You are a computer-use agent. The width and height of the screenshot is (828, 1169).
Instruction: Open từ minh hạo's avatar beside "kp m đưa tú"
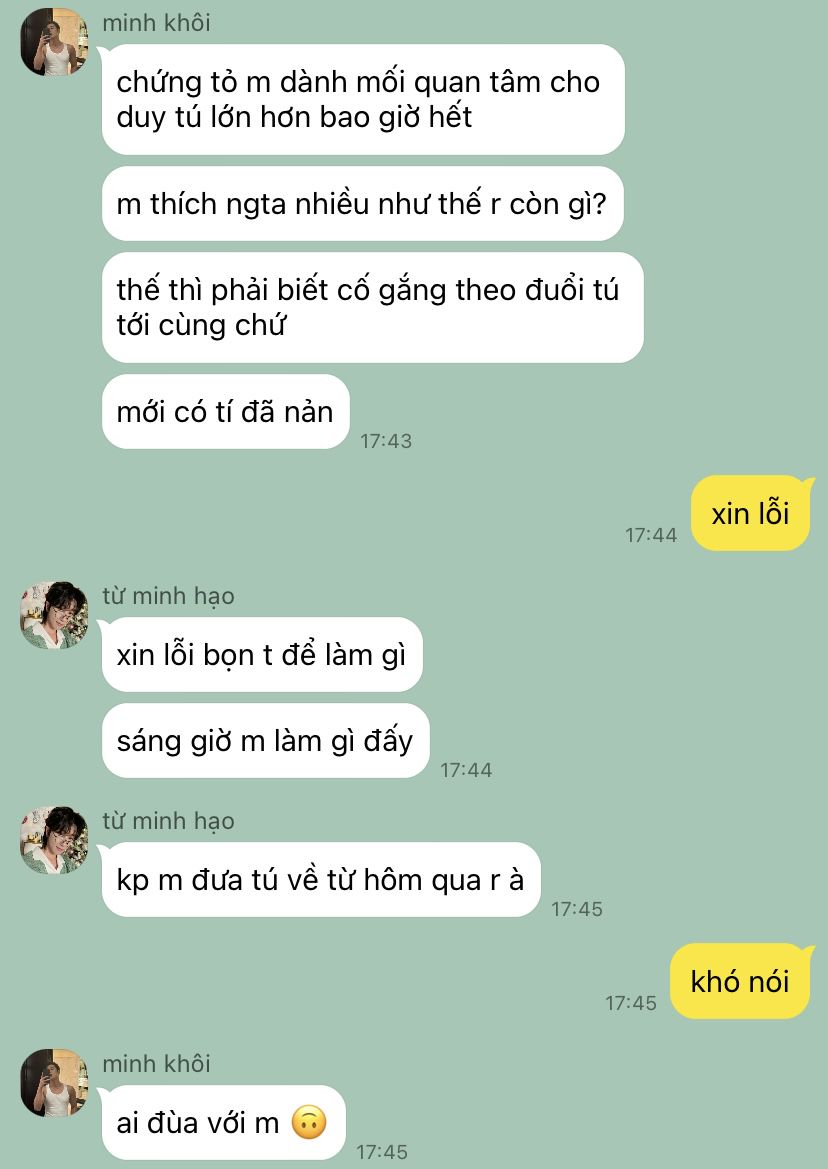click(x=54, y=840)
